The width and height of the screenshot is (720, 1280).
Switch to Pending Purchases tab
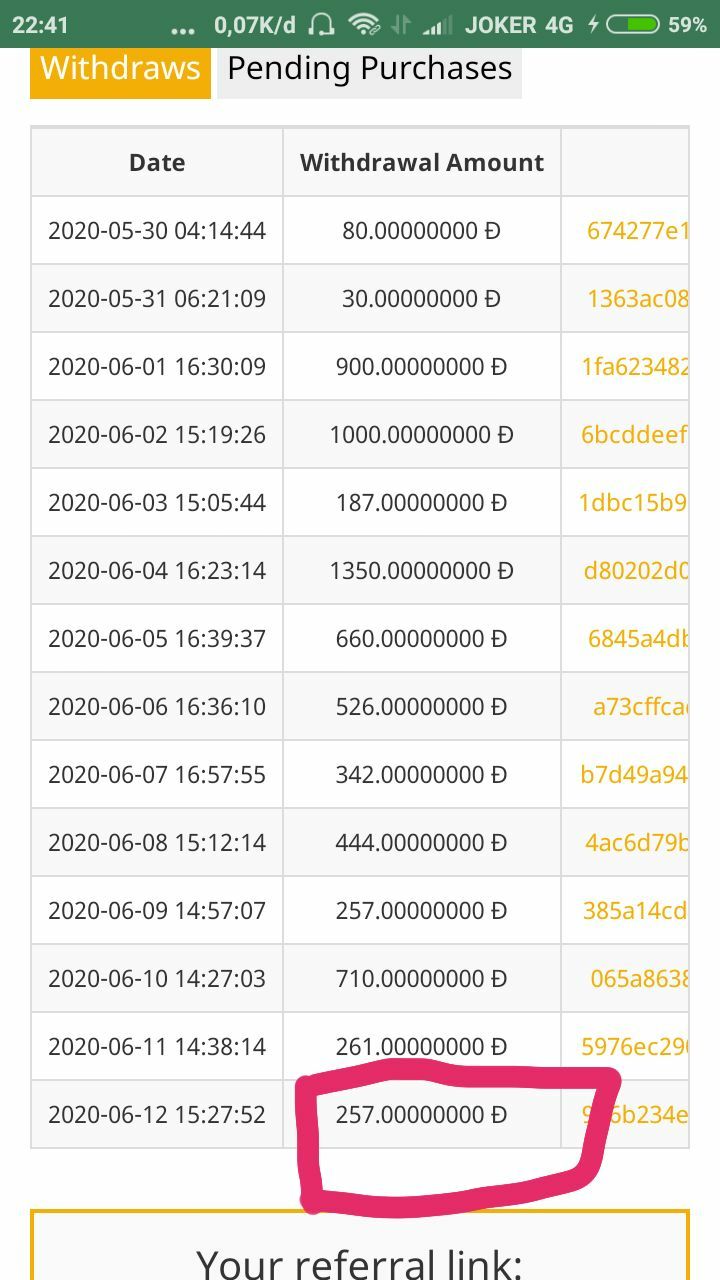[x=369, y=69]
